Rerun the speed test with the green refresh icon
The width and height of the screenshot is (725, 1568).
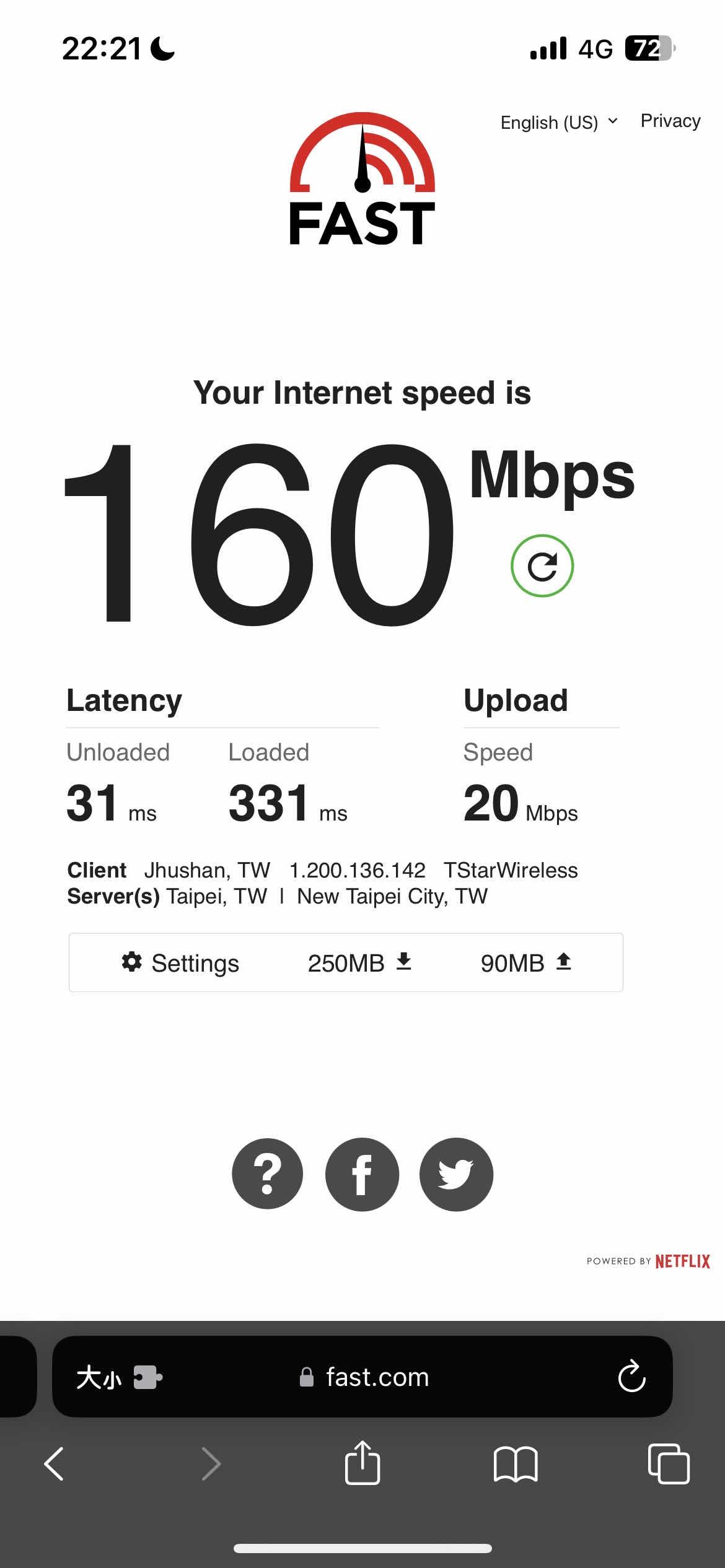[542, 566]
